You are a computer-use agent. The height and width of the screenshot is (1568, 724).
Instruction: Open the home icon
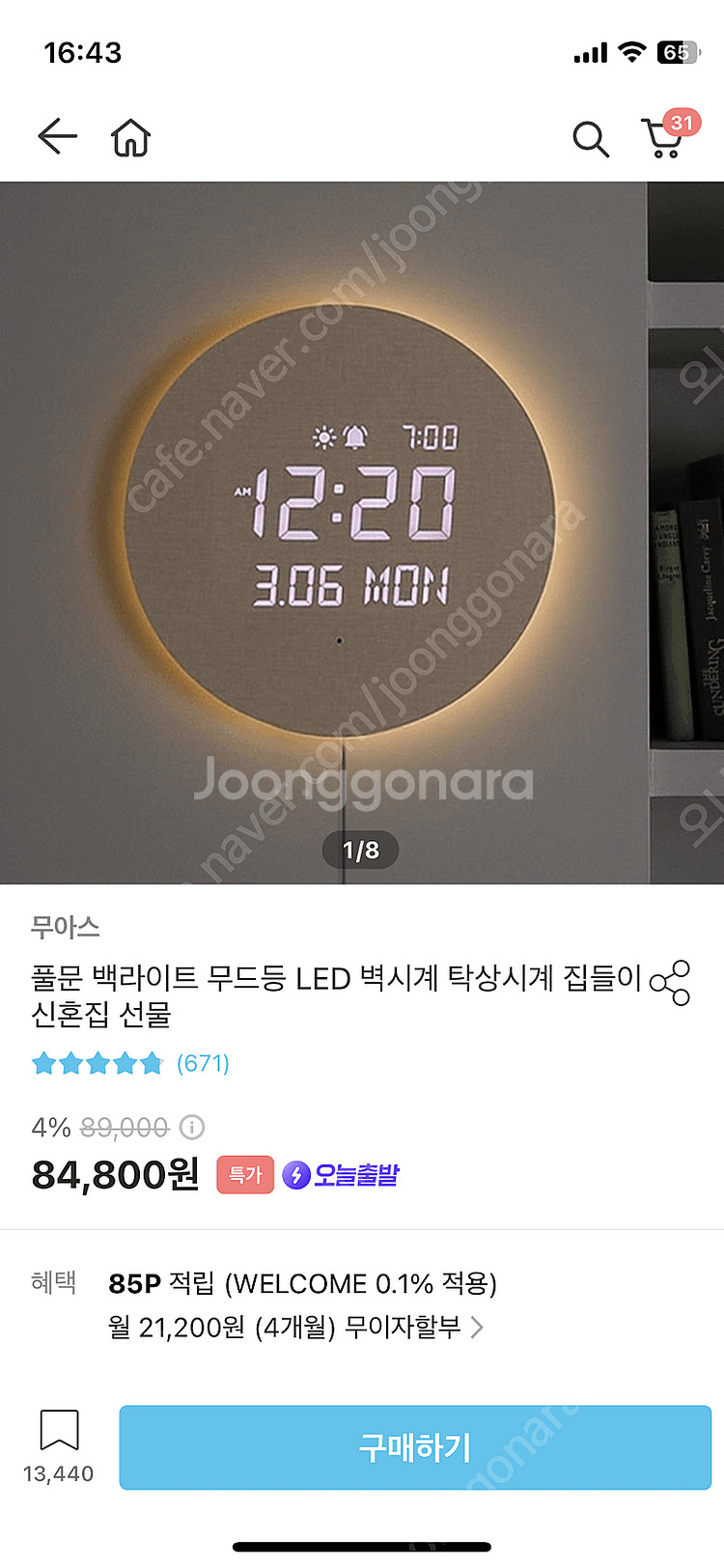[x=130, y=138]
